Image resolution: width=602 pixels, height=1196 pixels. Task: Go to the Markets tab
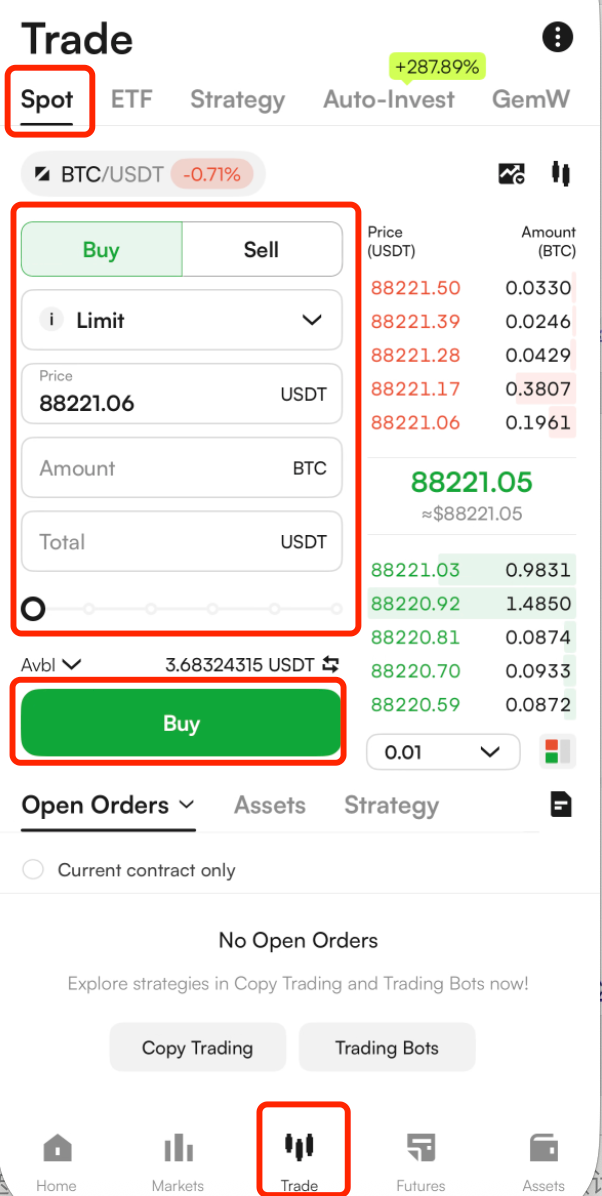pos(178,1162)
